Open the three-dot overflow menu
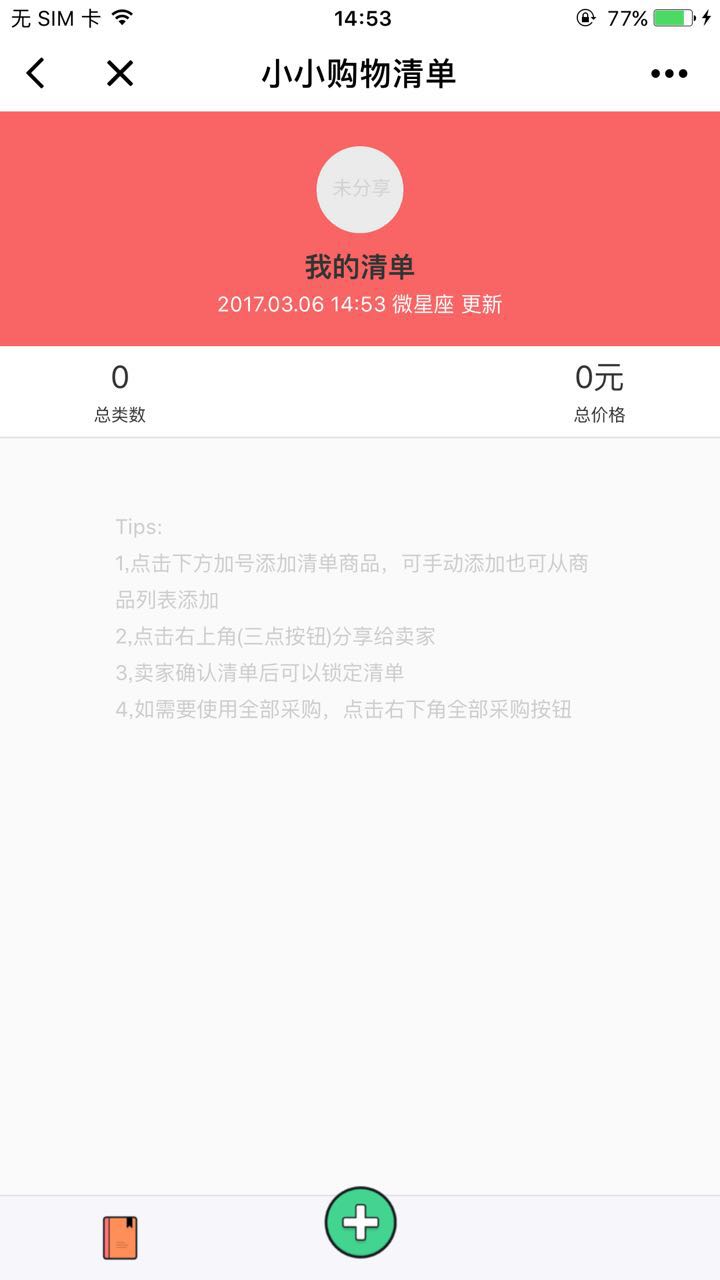 (x=669, y=73)
